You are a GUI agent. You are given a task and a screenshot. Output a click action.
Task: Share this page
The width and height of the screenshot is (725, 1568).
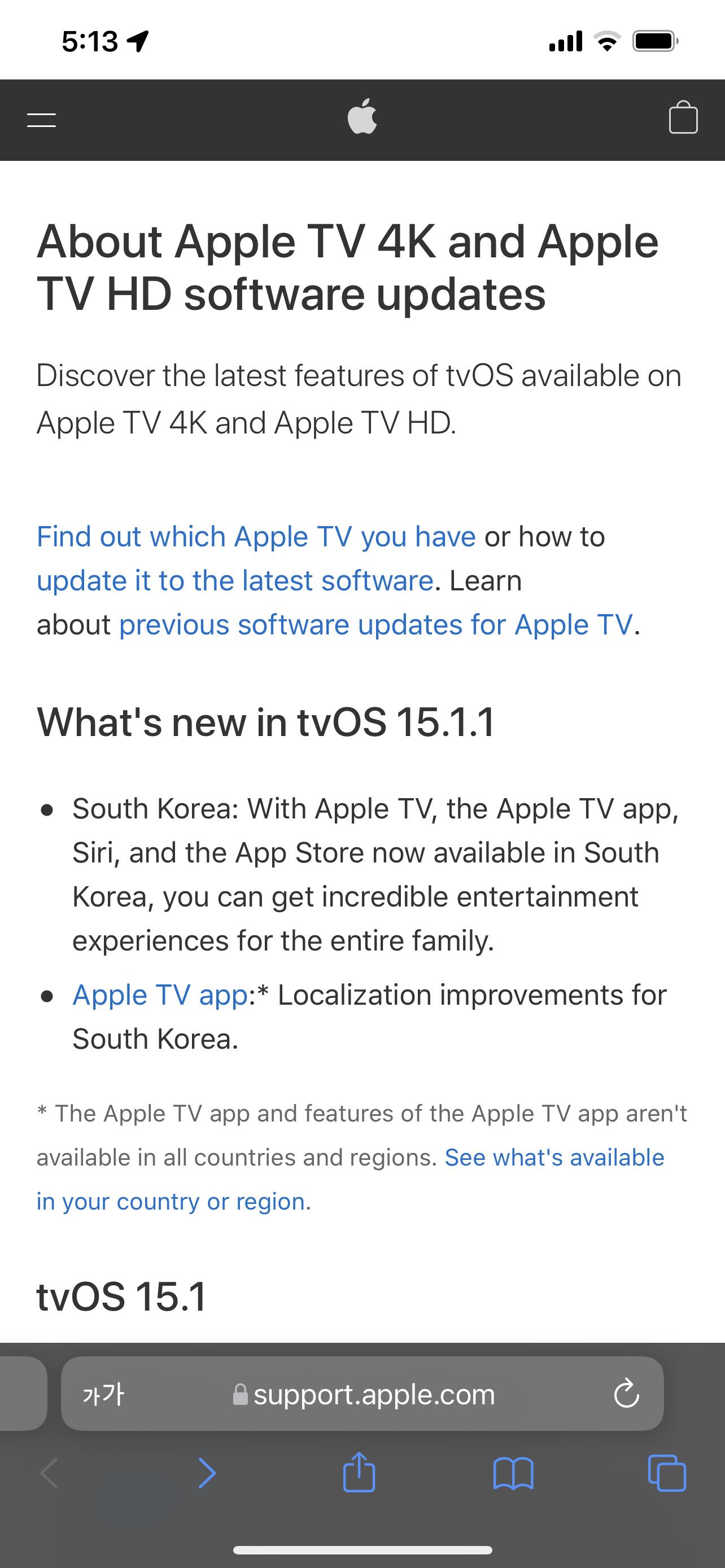pos(359,1472)
